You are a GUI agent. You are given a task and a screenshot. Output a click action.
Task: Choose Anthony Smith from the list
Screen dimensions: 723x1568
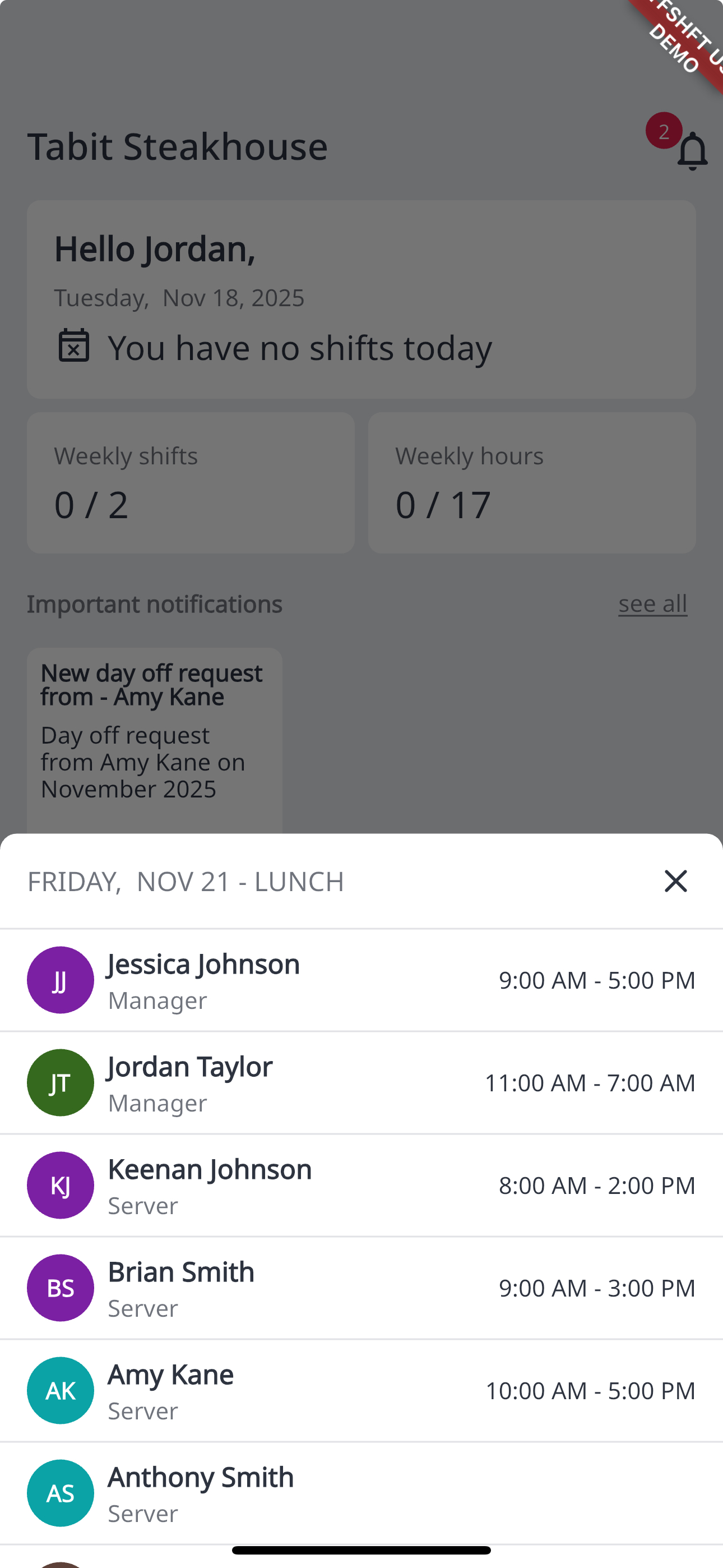(x=361, y=1492)
